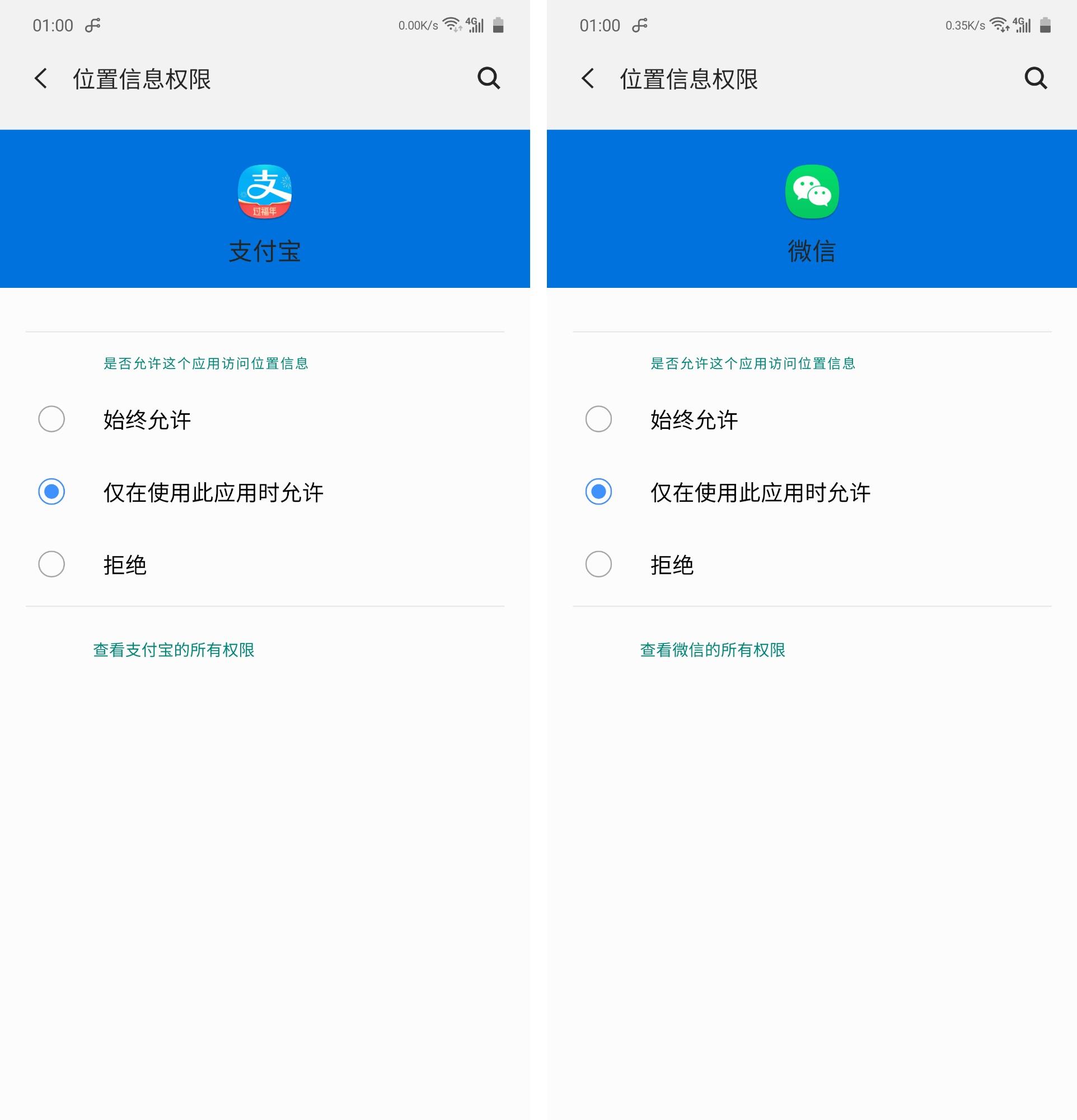Open 查看微信的所有权限 link
The height and width of the screenshot is (1120, 1077).
[x=712, y=650]
